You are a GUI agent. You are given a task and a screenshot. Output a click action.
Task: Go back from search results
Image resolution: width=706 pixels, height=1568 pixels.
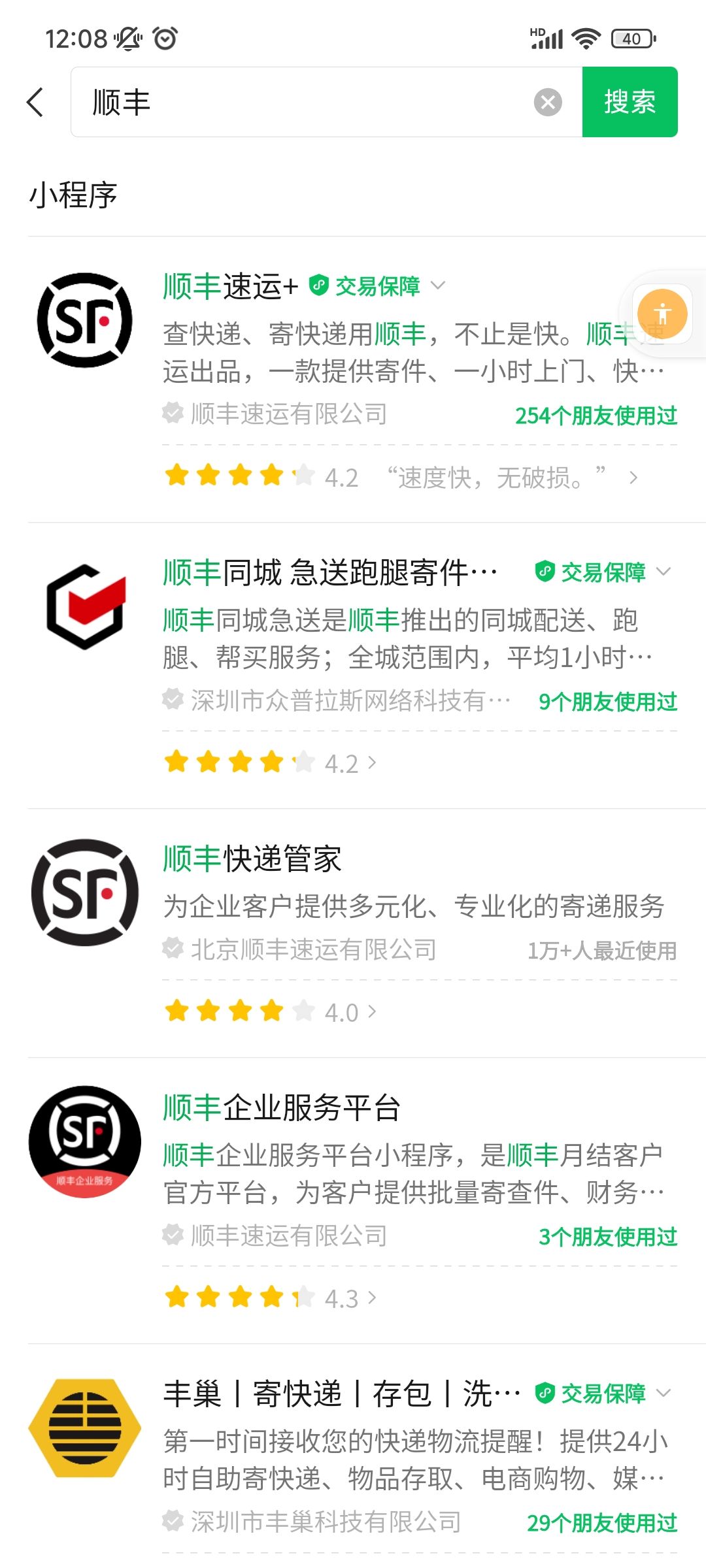click(x=35, y=103)
